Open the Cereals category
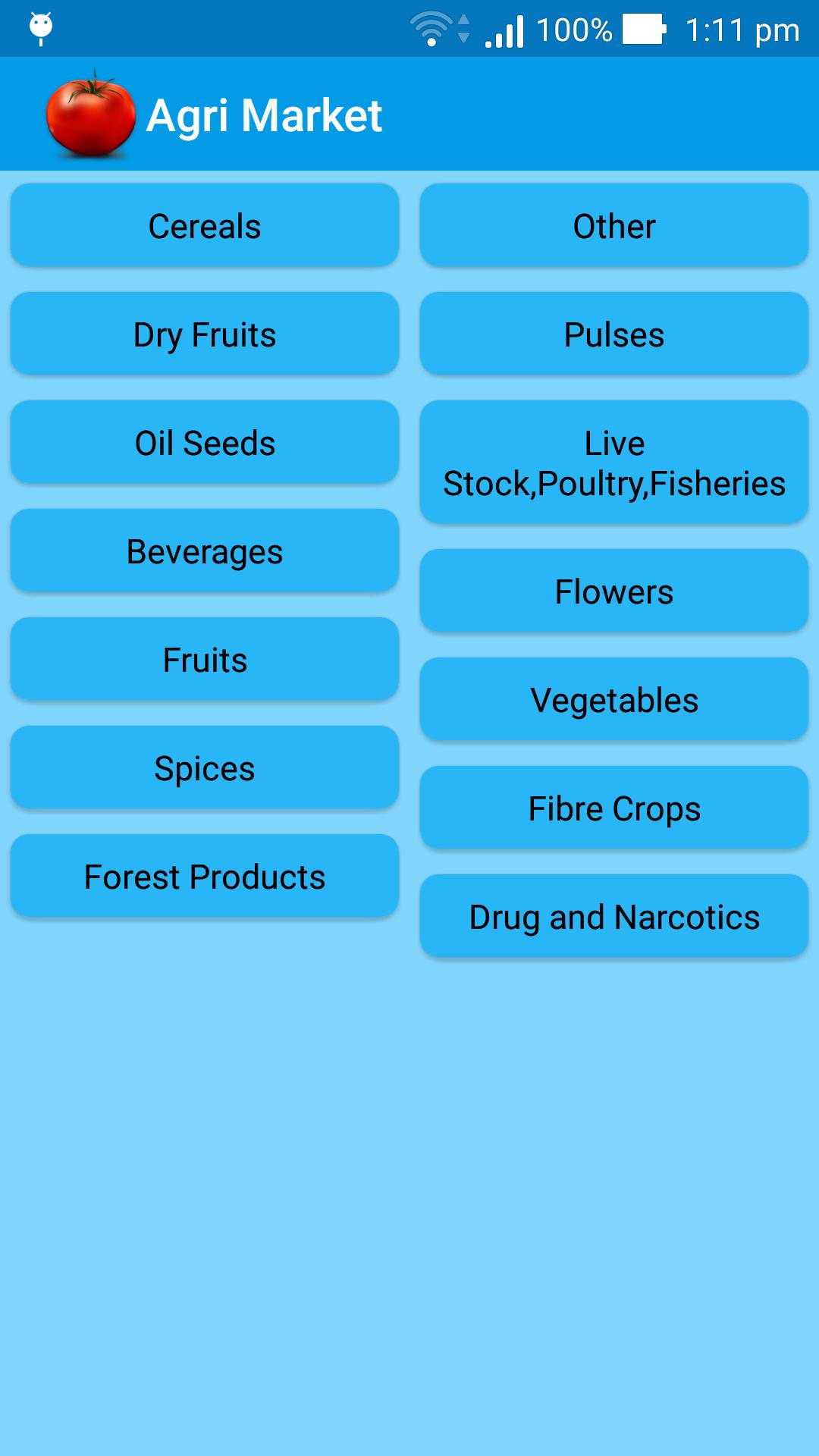This screenshot has width=819, height=1456. (204, 225)
